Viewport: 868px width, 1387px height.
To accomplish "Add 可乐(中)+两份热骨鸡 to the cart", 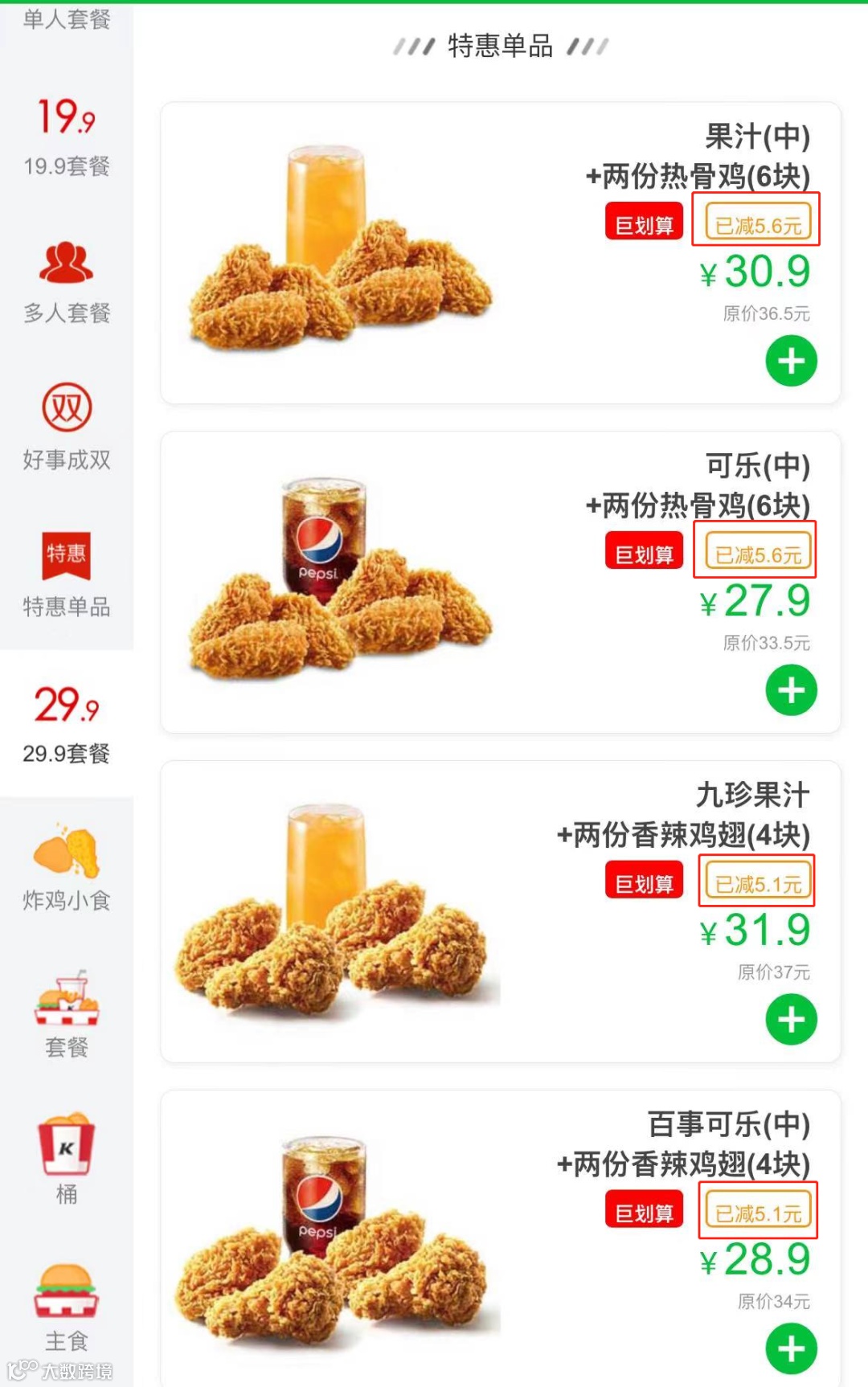I will pos(791,690).
